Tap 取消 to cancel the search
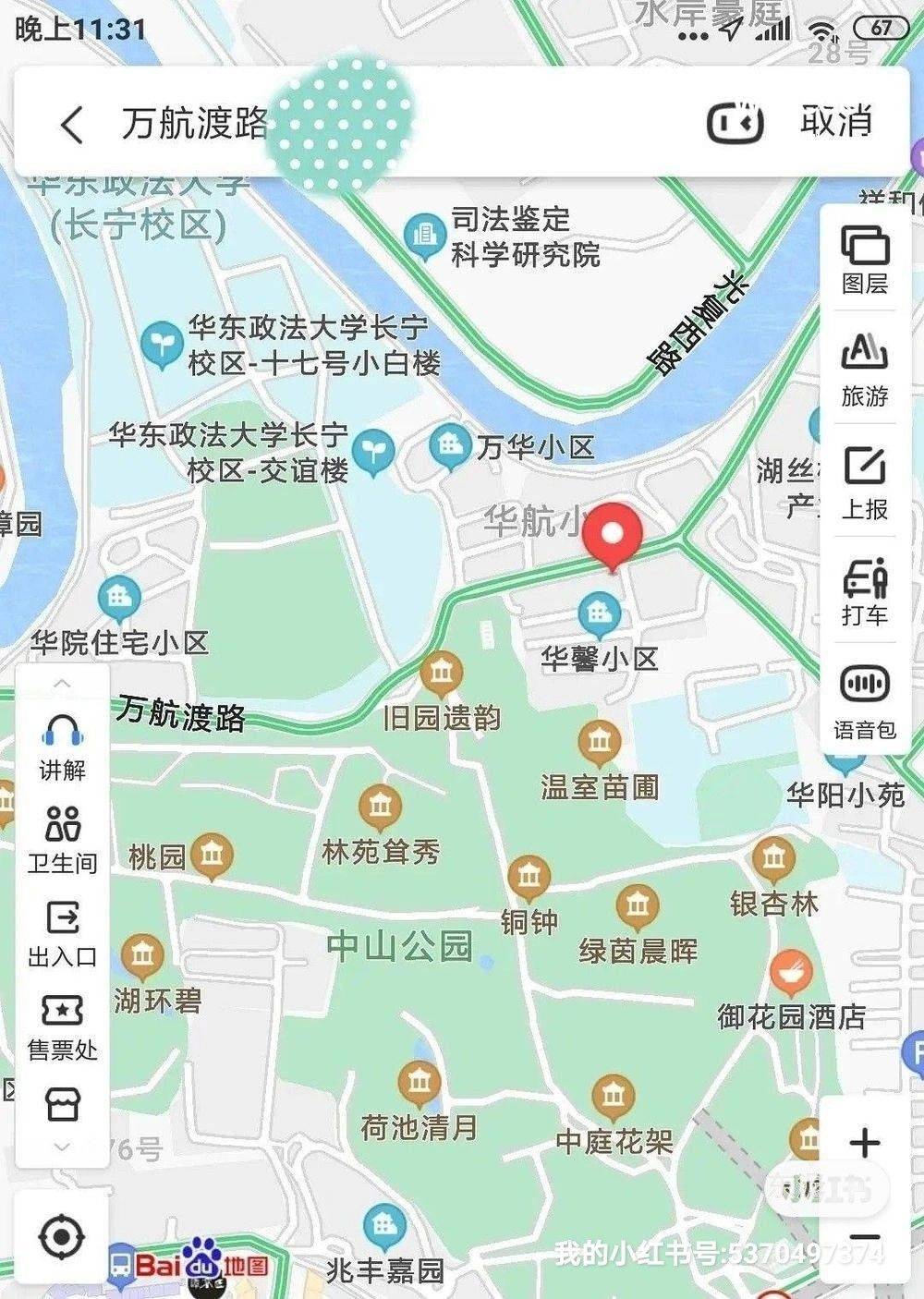Image resolution: width=924 pixels, height=1299 pixels. (836, 122)
